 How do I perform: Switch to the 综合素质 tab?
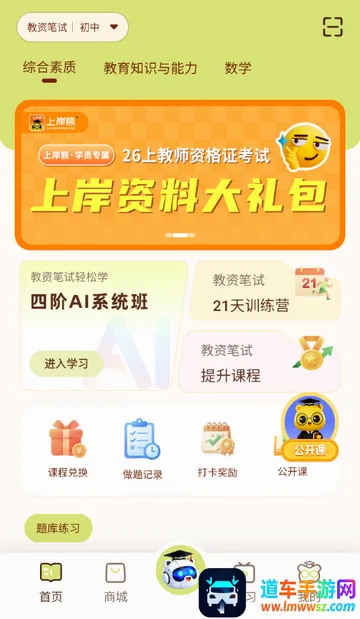pyautogui.click(x=49, y=68)
